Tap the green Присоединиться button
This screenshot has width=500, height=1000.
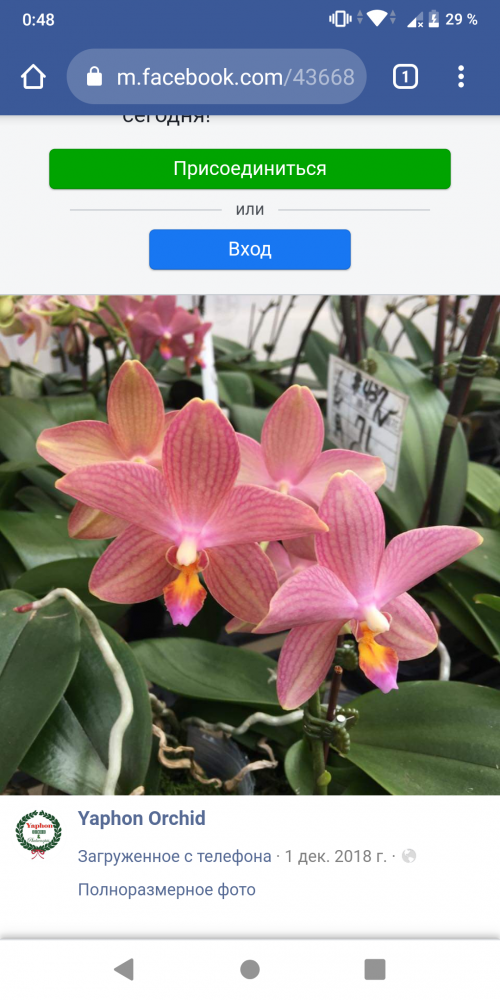[250, 169]
